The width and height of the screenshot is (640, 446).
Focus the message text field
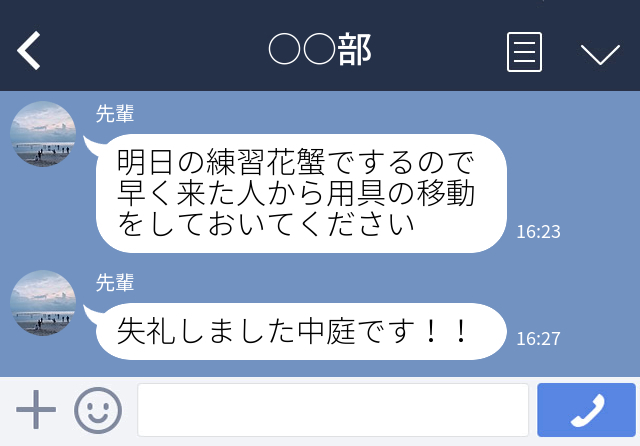332,410
